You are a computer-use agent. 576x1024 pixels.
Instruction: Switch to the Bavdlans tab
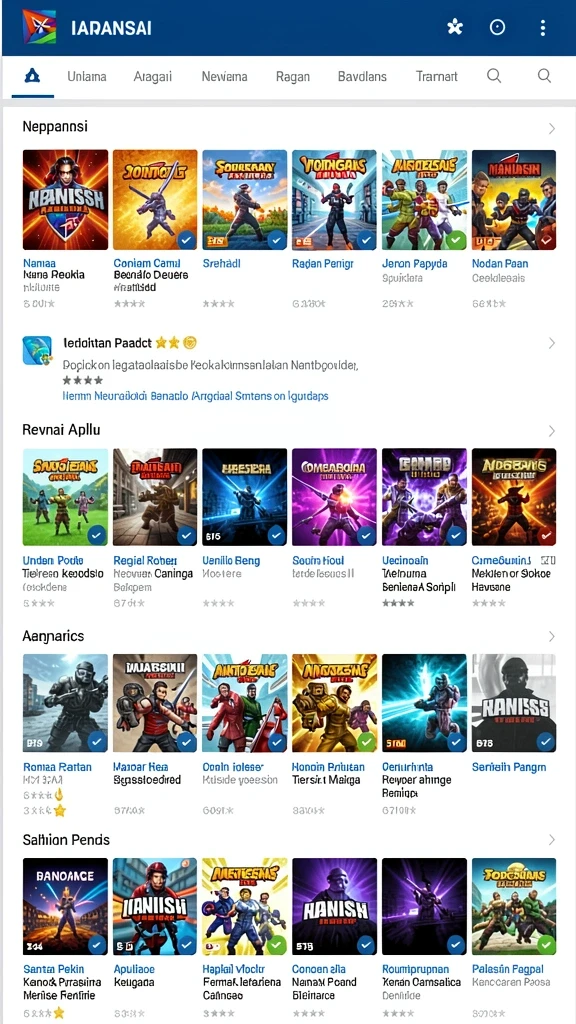[x=362, y=76]
